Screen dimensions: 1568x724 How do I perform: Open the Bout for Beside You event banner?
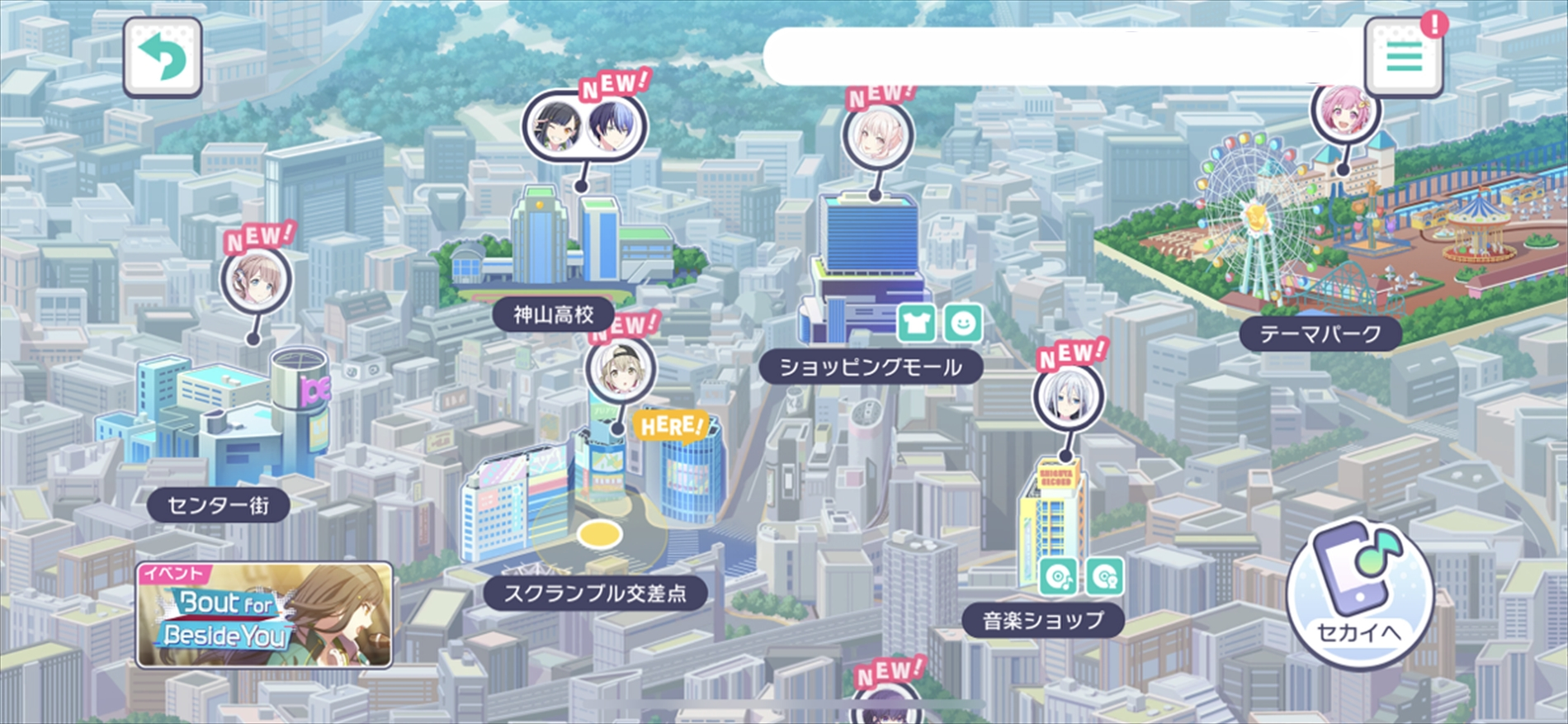point(264,615)
